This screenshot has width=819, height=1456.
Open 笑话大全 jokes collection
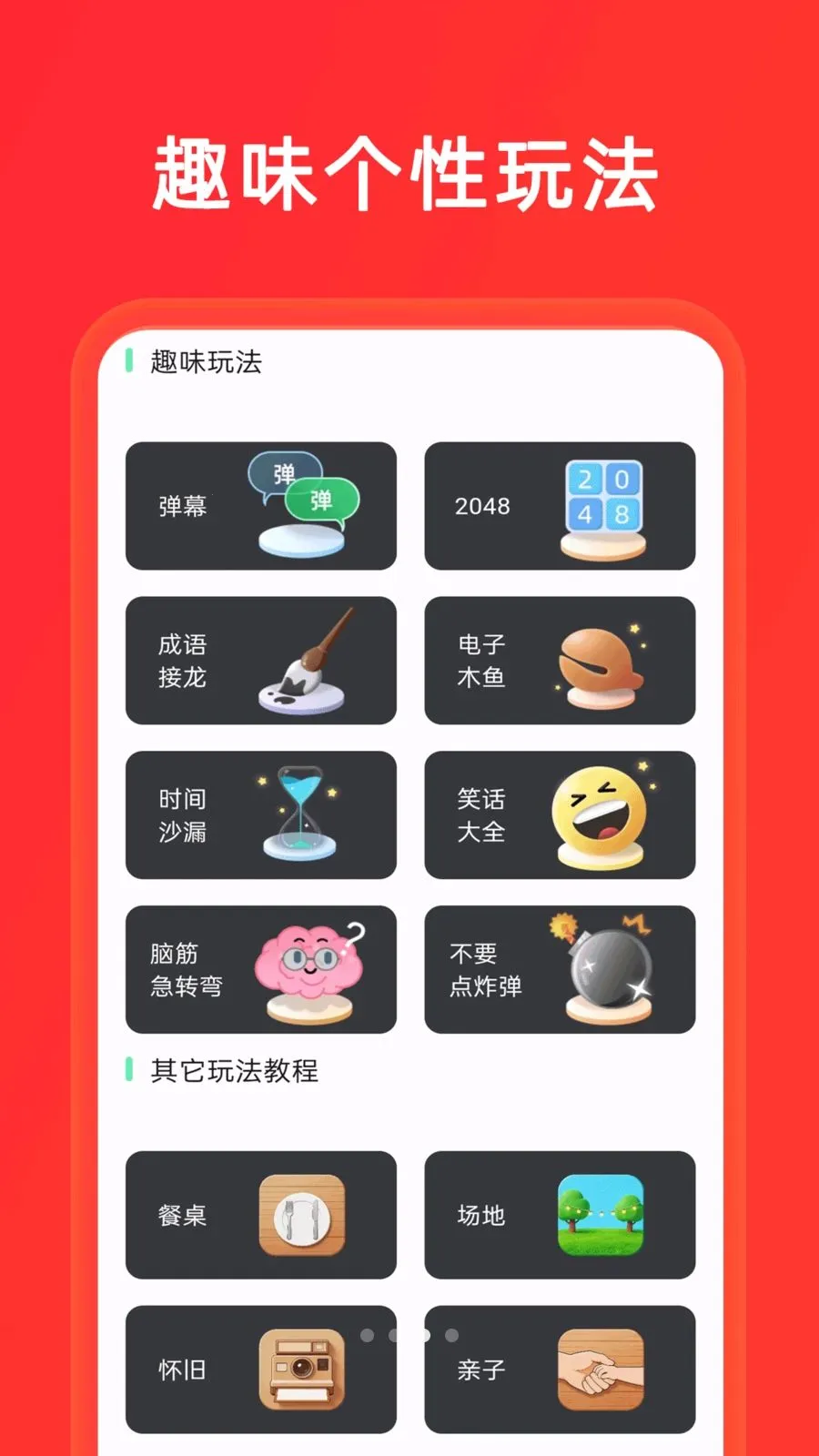tap(560, 815)
